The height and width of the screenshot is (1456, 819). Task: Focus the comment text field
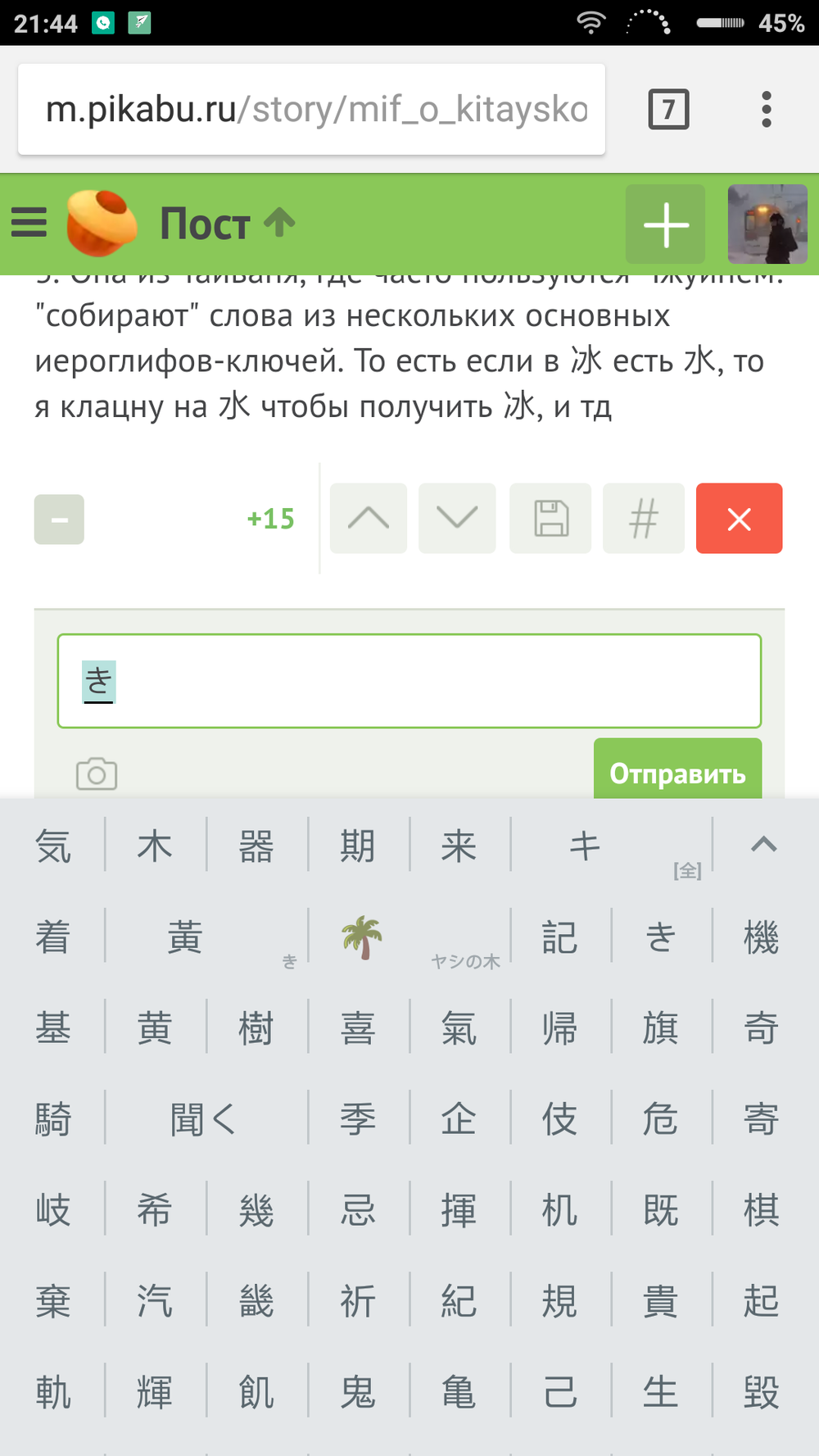pyautogui.click(x=409, y=681)
